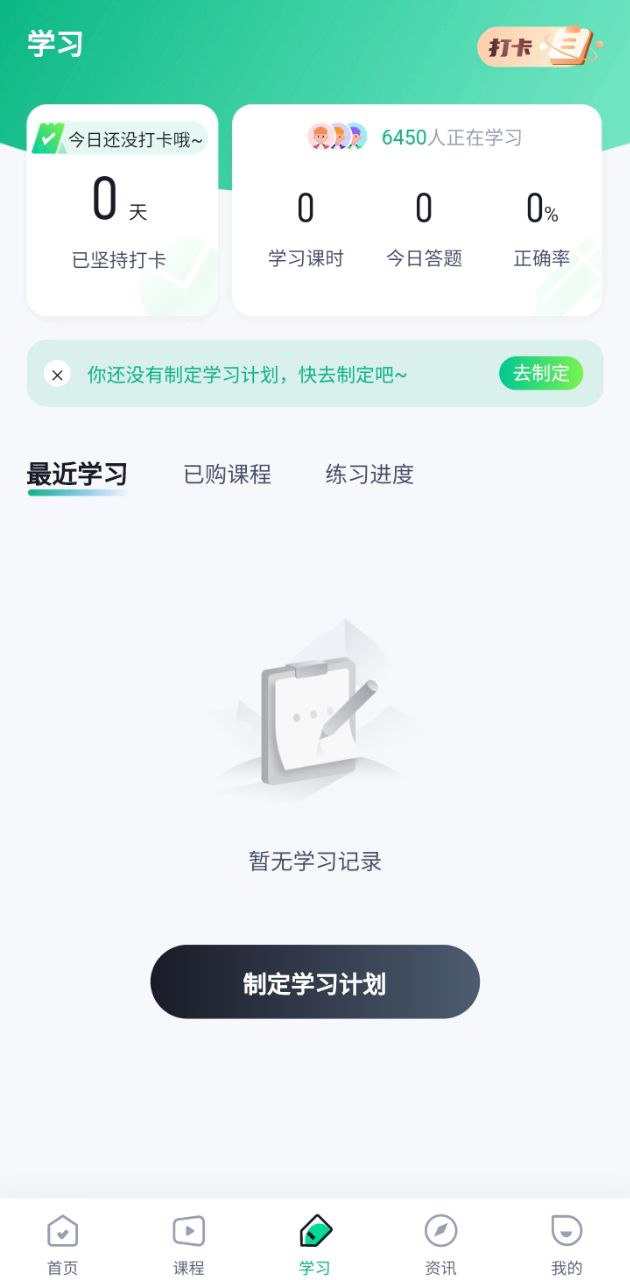
Task: Select the 学习 tab in bottom navigation
Action: pos(315,1244)
